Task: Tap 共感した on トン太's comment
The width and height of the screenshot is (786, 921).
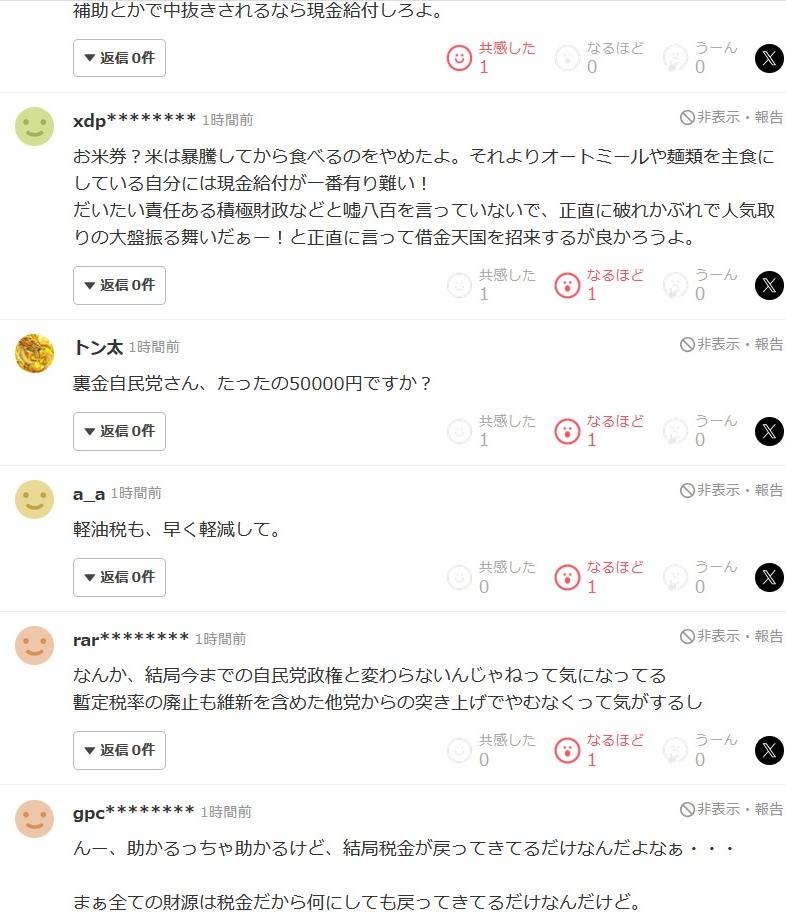Action: coord(459,431)
